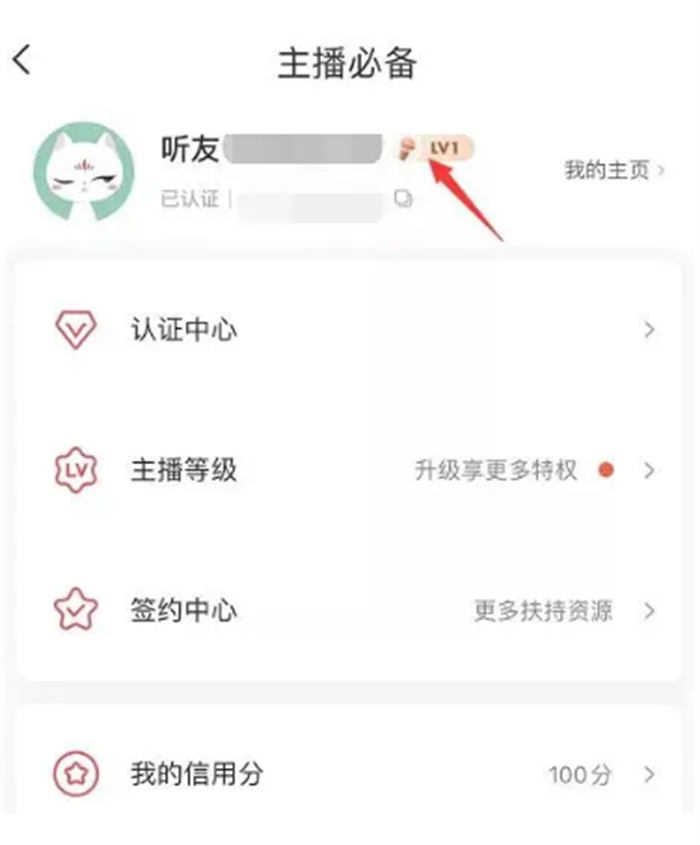Copy the ID next to 已认证

[403, 200]
